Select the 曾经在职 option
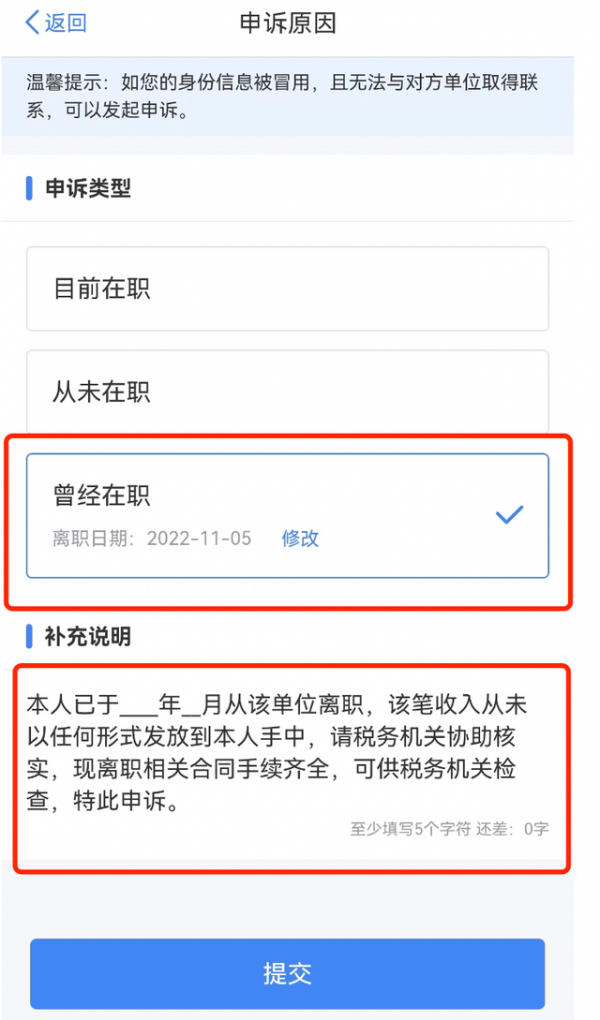This screenshot has width=600, height=1020. pyautogui.click(x=287, y=515)
